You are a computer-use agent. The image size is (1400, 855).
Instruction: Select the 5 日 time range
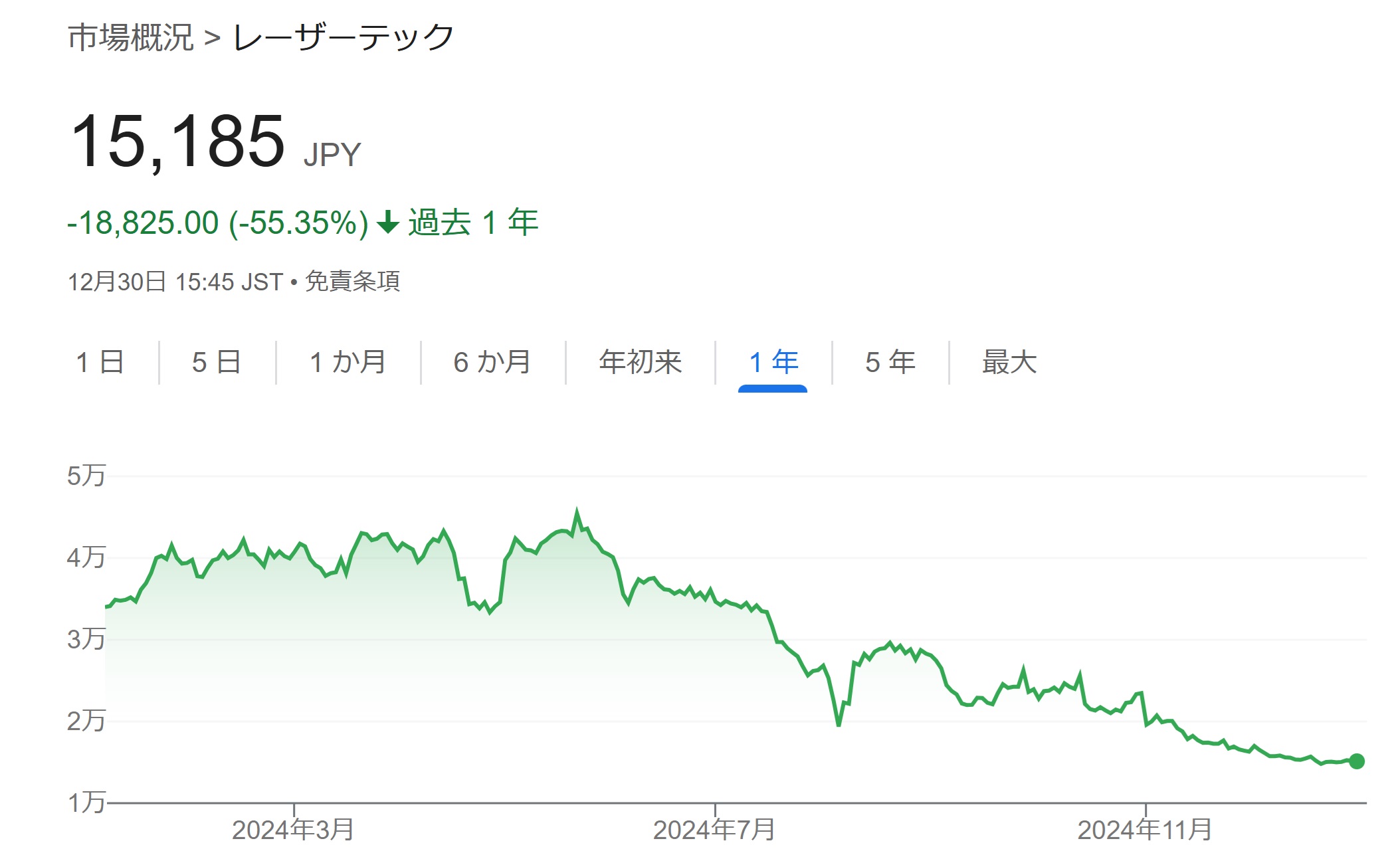217,363
